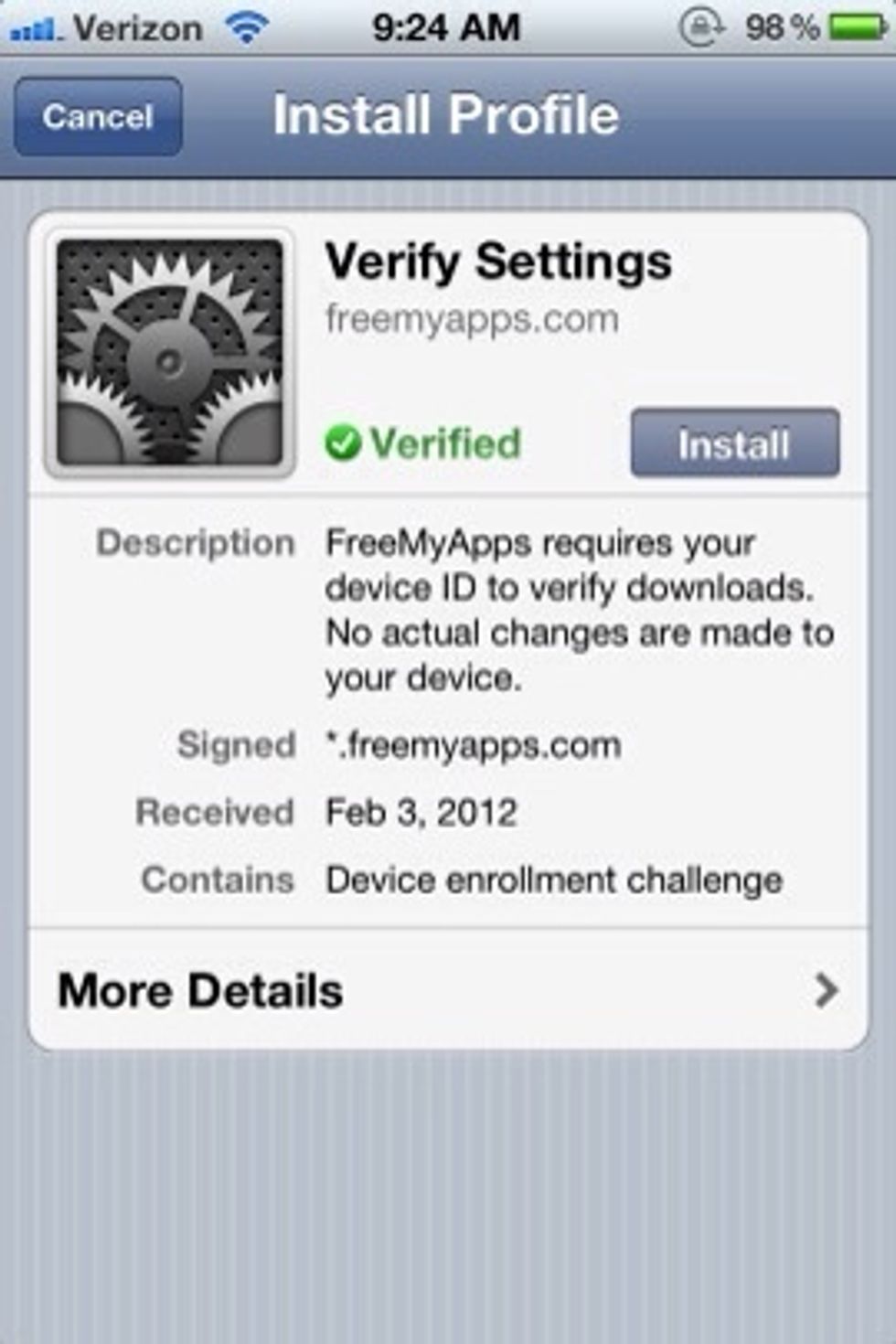Viewport: 896px width, 1344px height.
Task: Tap the Install button
Action: coord(734,443)
